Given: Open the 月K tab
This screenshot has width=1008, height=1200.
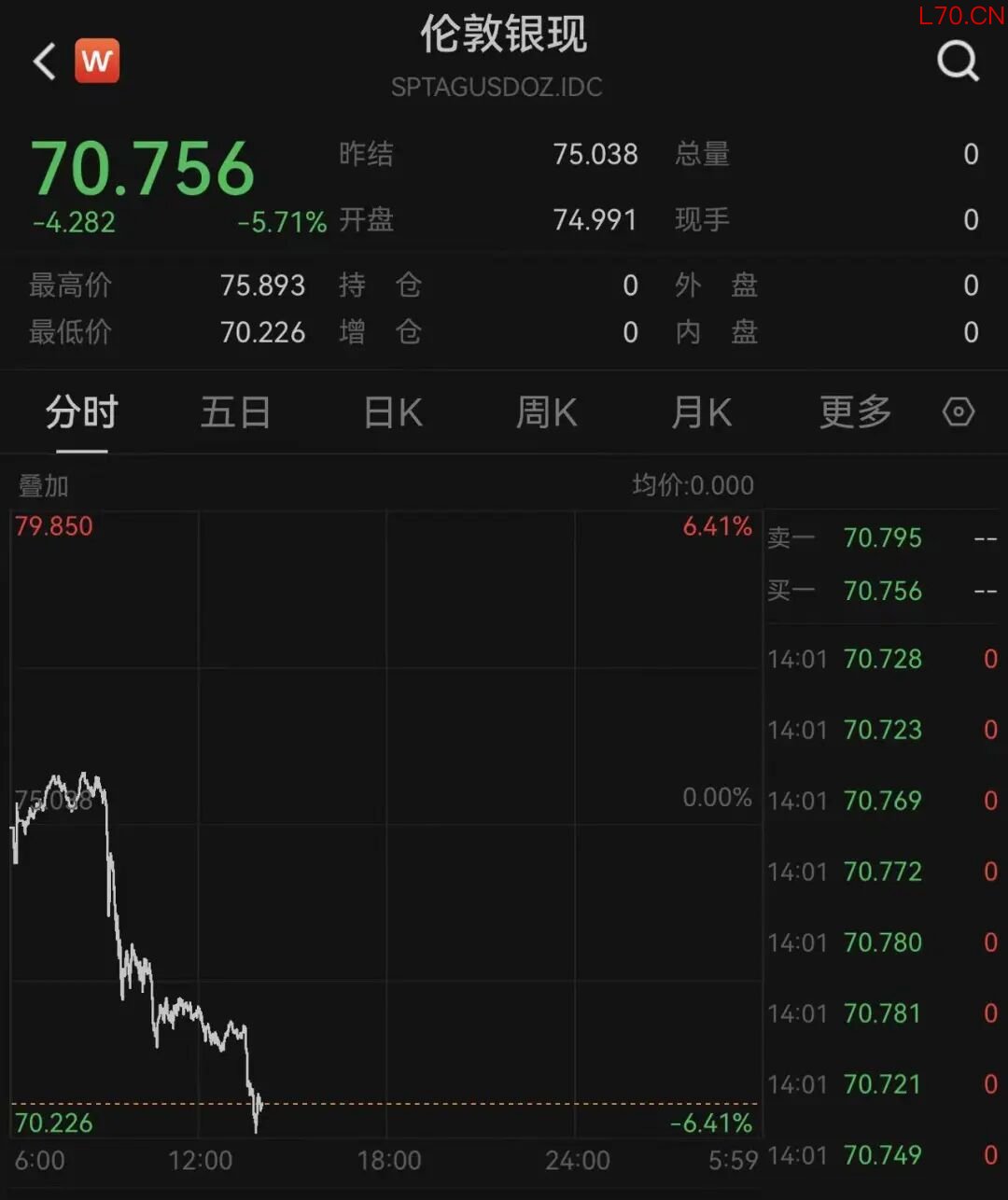Looking at the screenshot, I should [702, 412].
